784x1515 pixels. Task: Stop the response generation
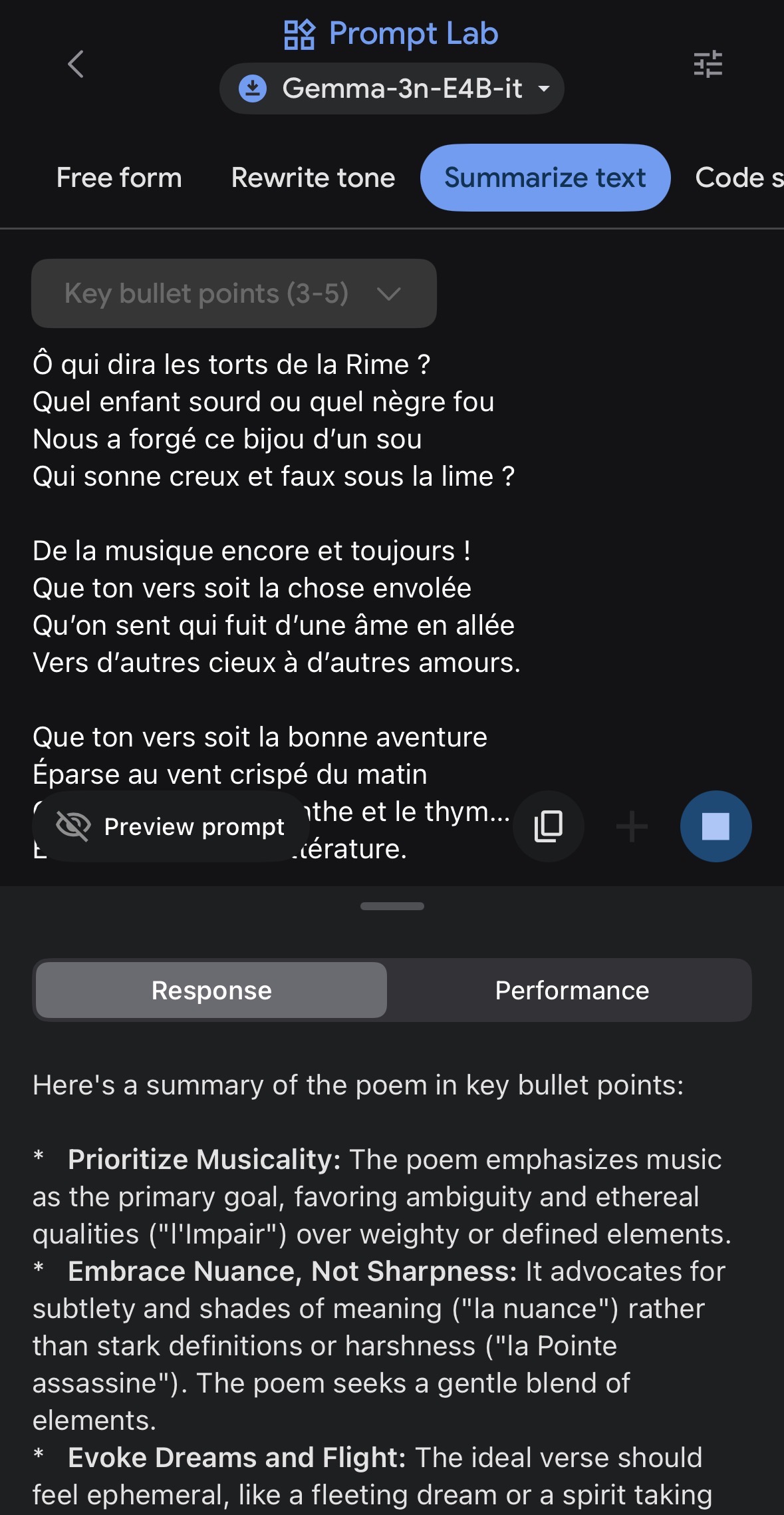716,826
